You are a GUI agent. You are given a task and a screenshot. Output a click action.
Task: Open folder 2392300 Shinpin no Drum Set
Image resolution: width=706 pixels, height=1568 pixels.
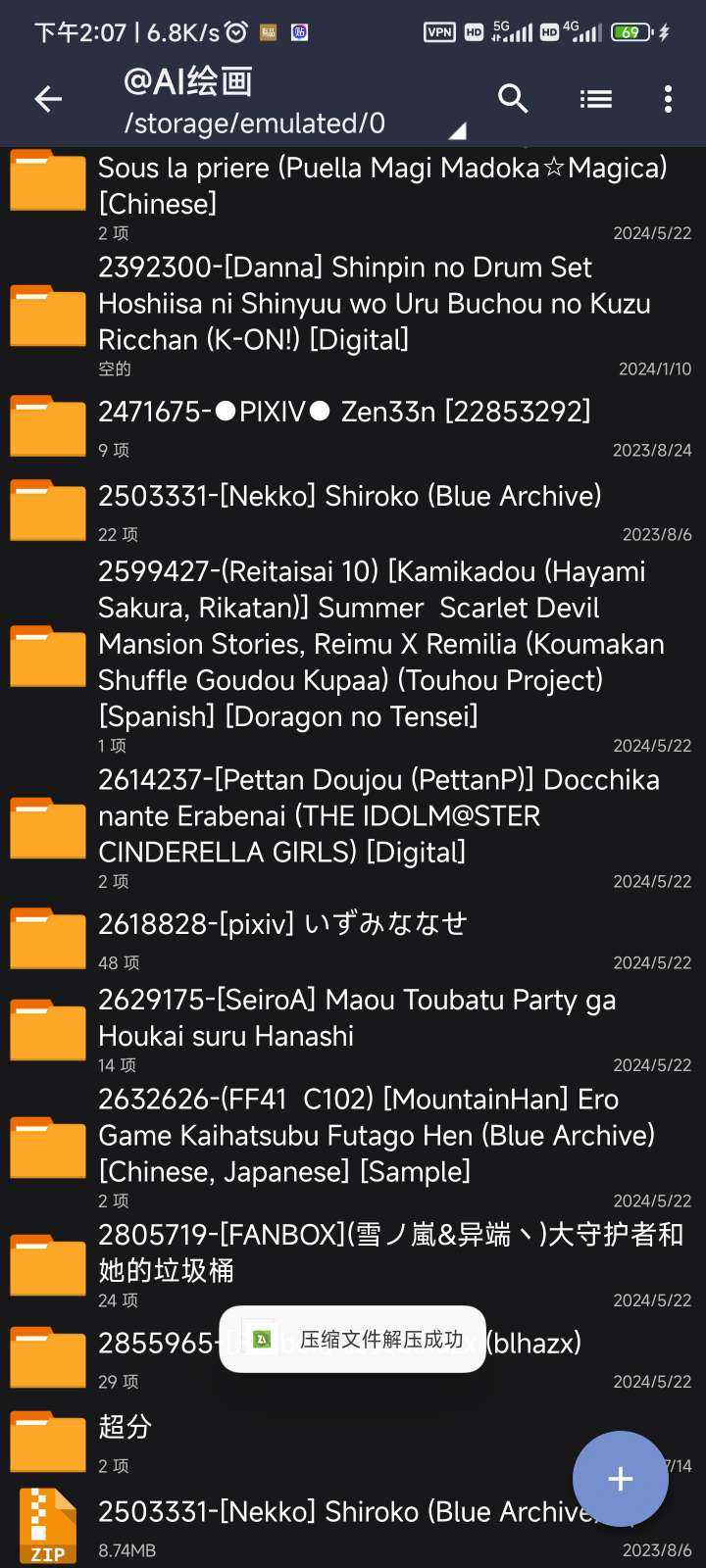tap(353, 315)
